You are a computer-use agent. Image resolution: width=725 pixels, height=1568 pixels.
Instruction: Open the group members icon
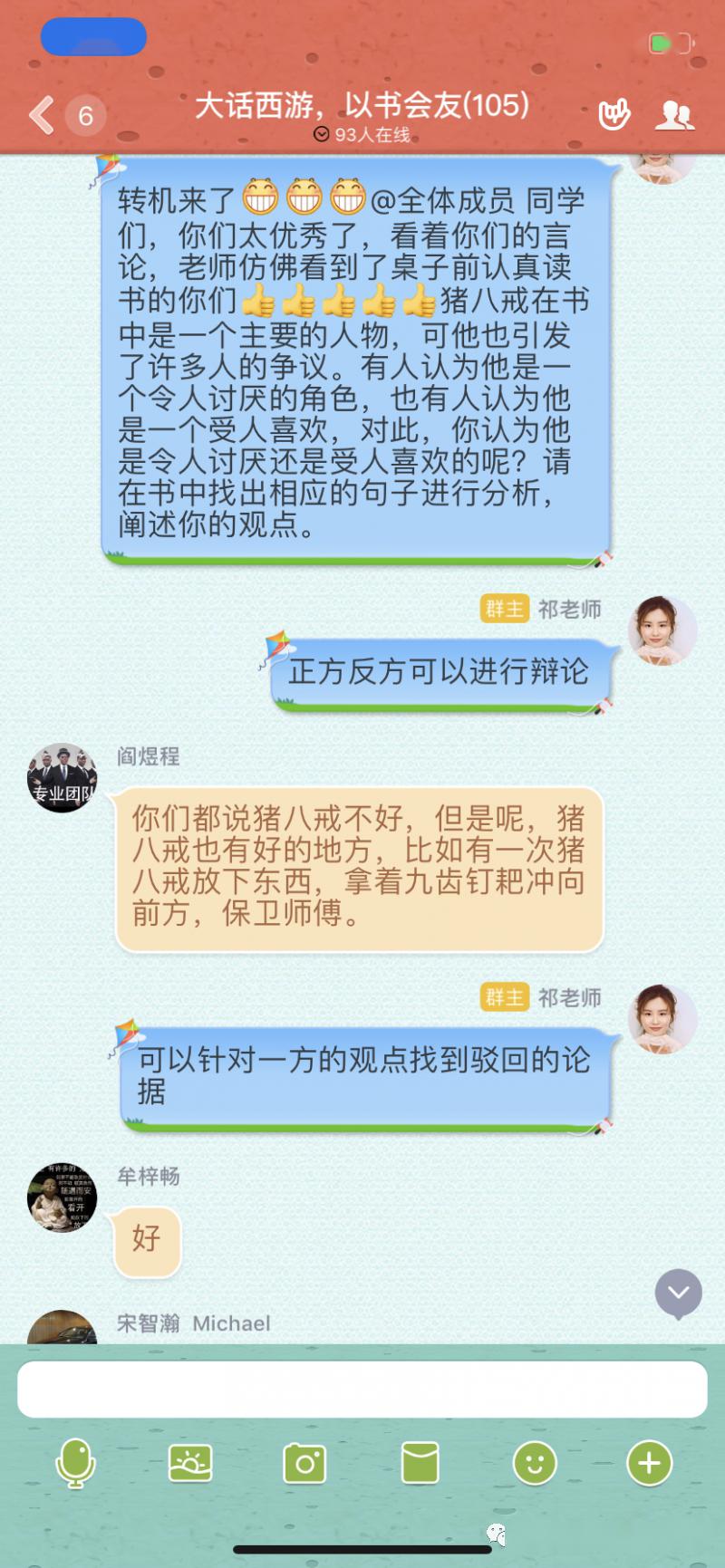[674, 115]
